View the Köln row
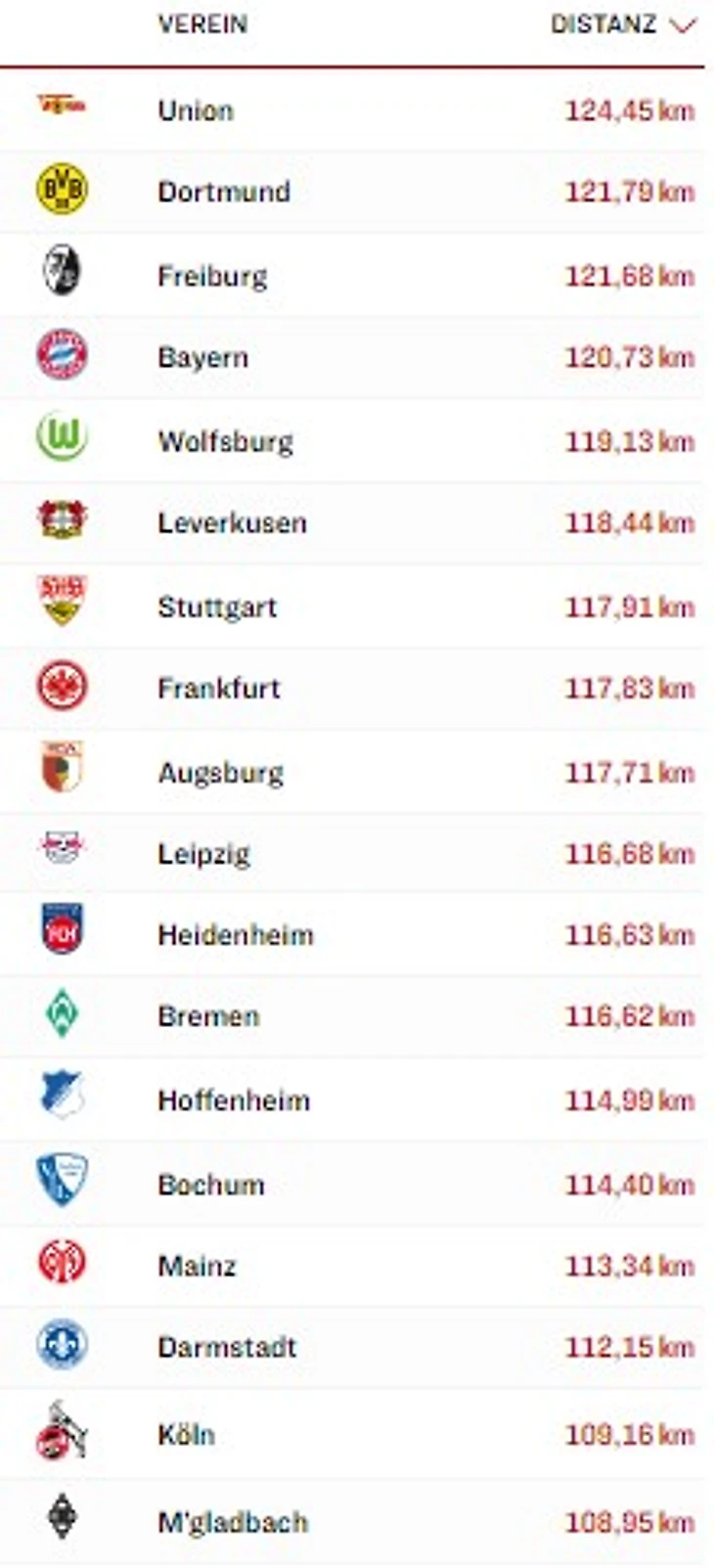This screenshot has width=714, height=1568. point(186,1435)
